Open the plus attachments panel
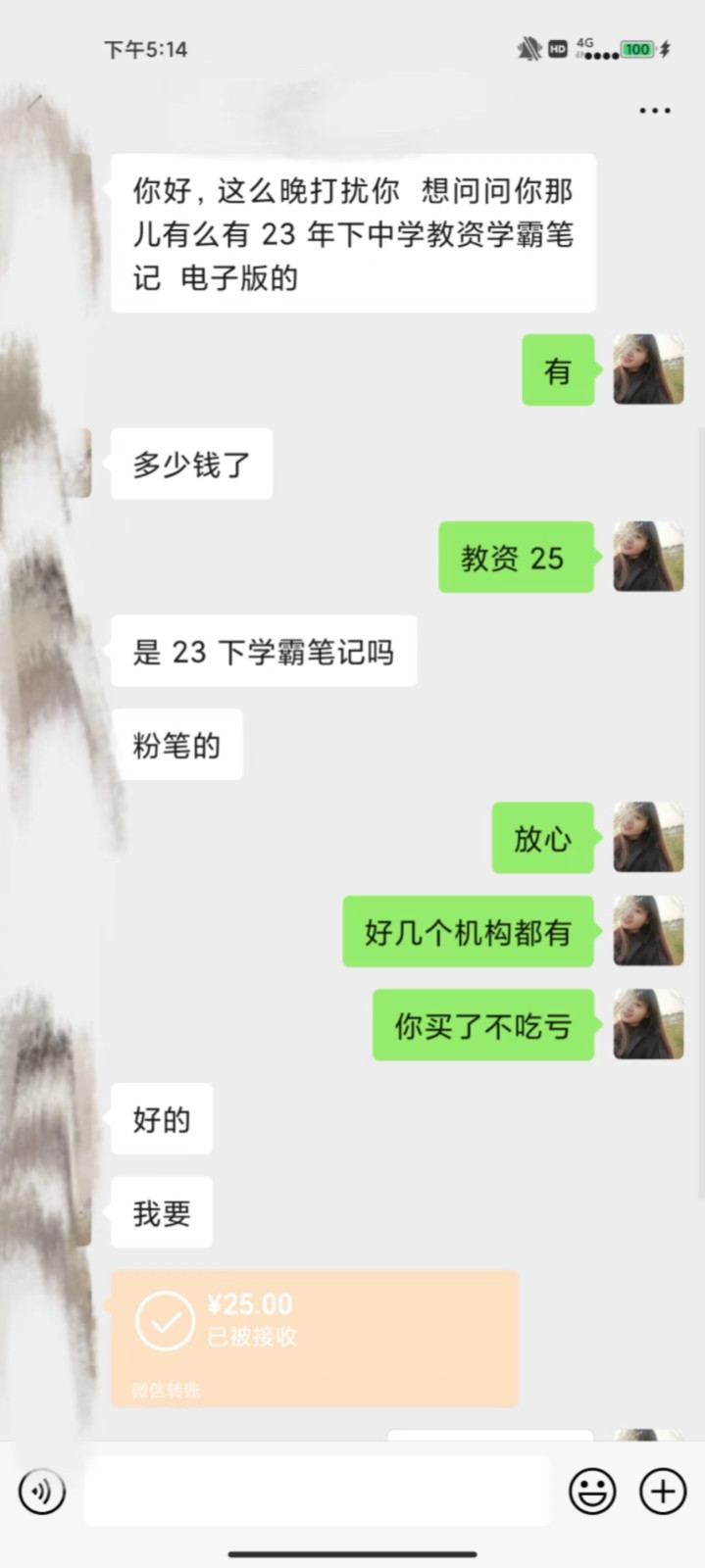Viewport: 705px width, 1568px height. [x=663, y=1492]
